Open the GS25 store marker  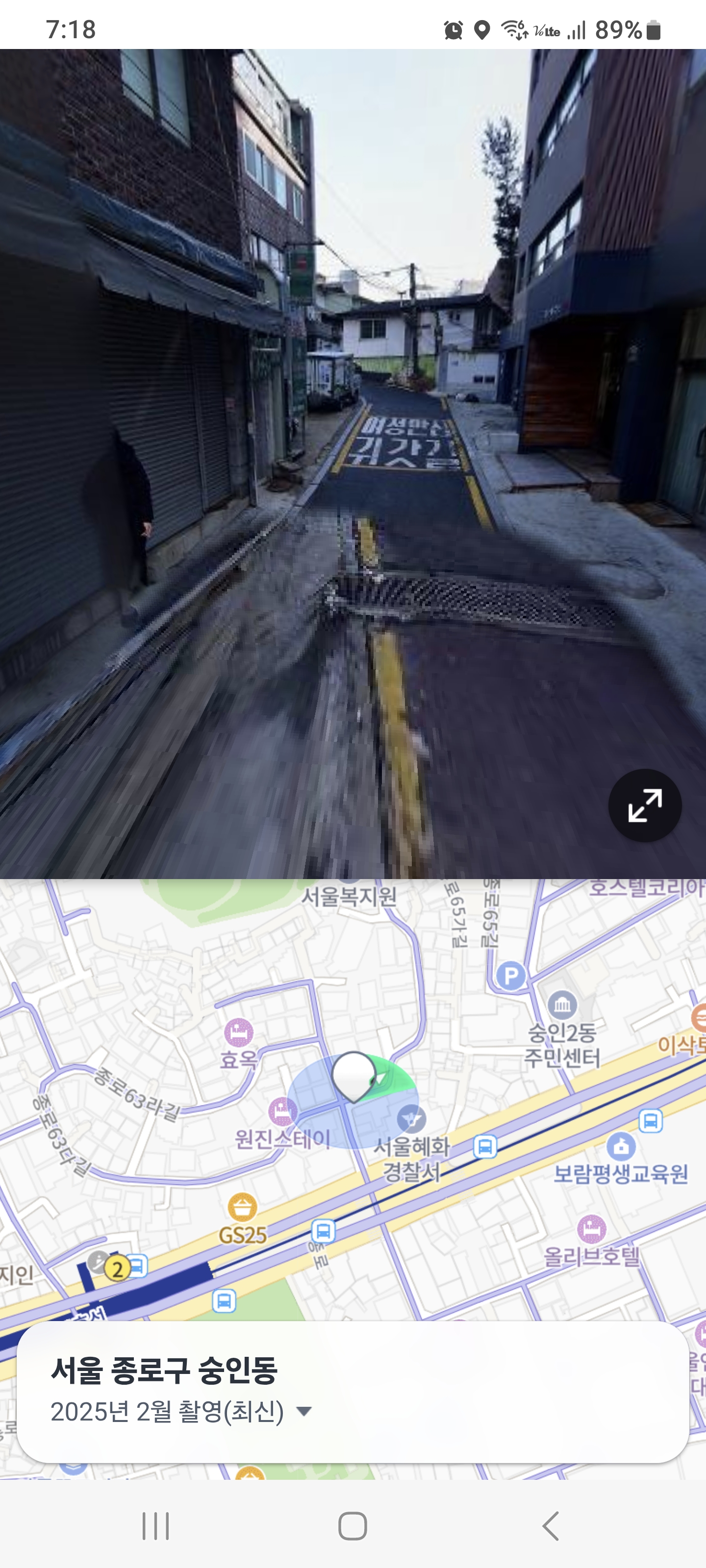[242, 1208]
